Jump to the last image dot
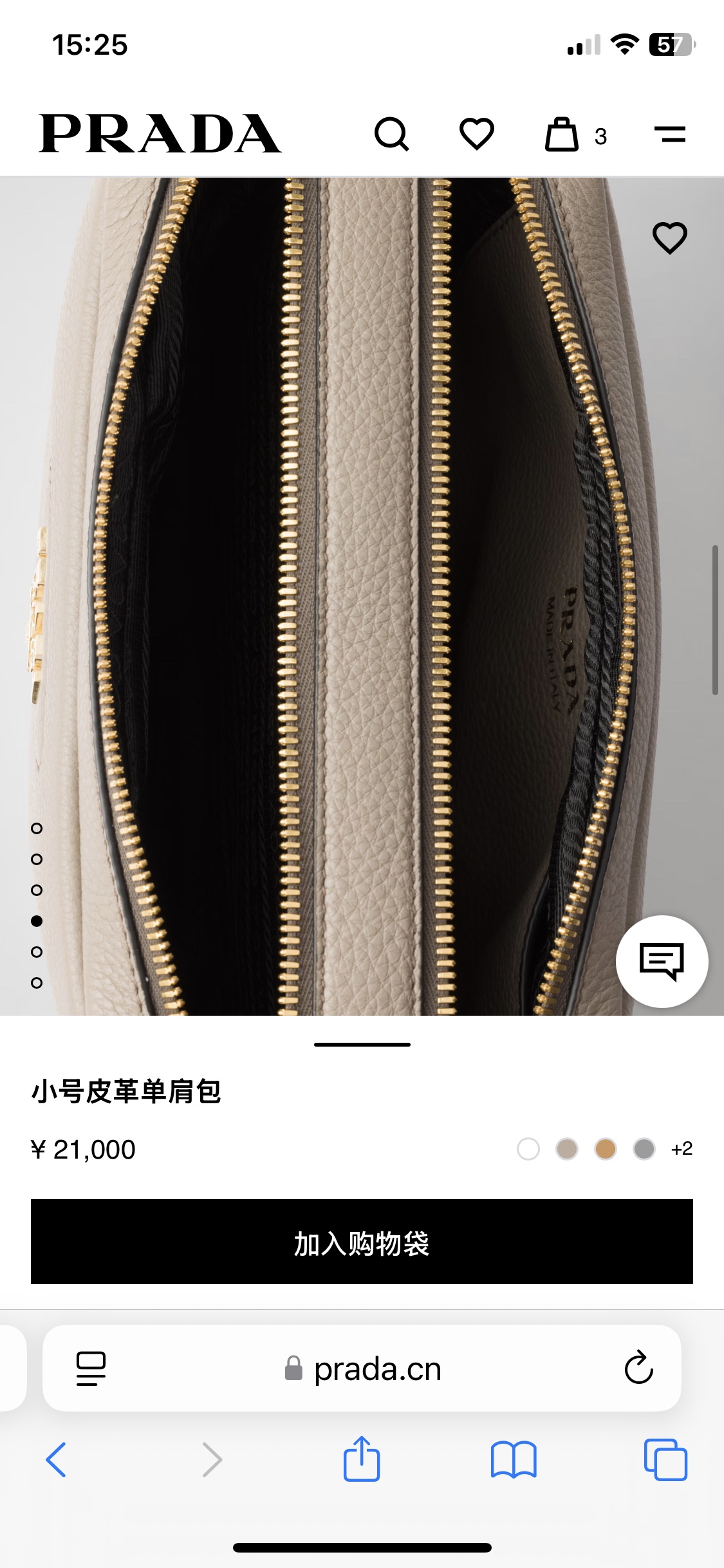This screenshot has height=1568, width=724. click(37, 983)
